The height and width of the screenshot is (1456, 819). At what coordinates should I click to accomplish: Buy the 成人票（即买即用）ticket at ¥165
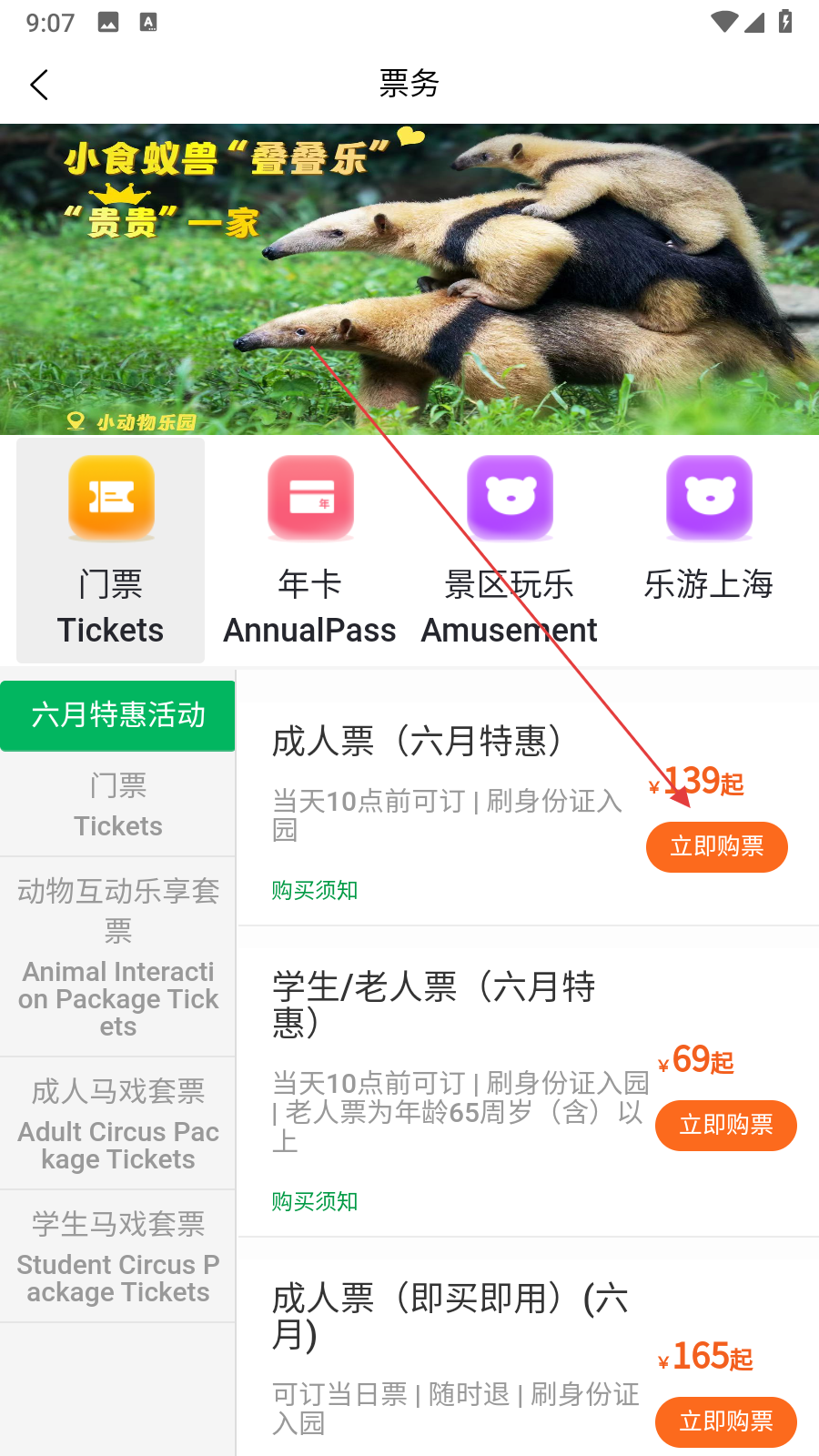tap(726, 1421)
